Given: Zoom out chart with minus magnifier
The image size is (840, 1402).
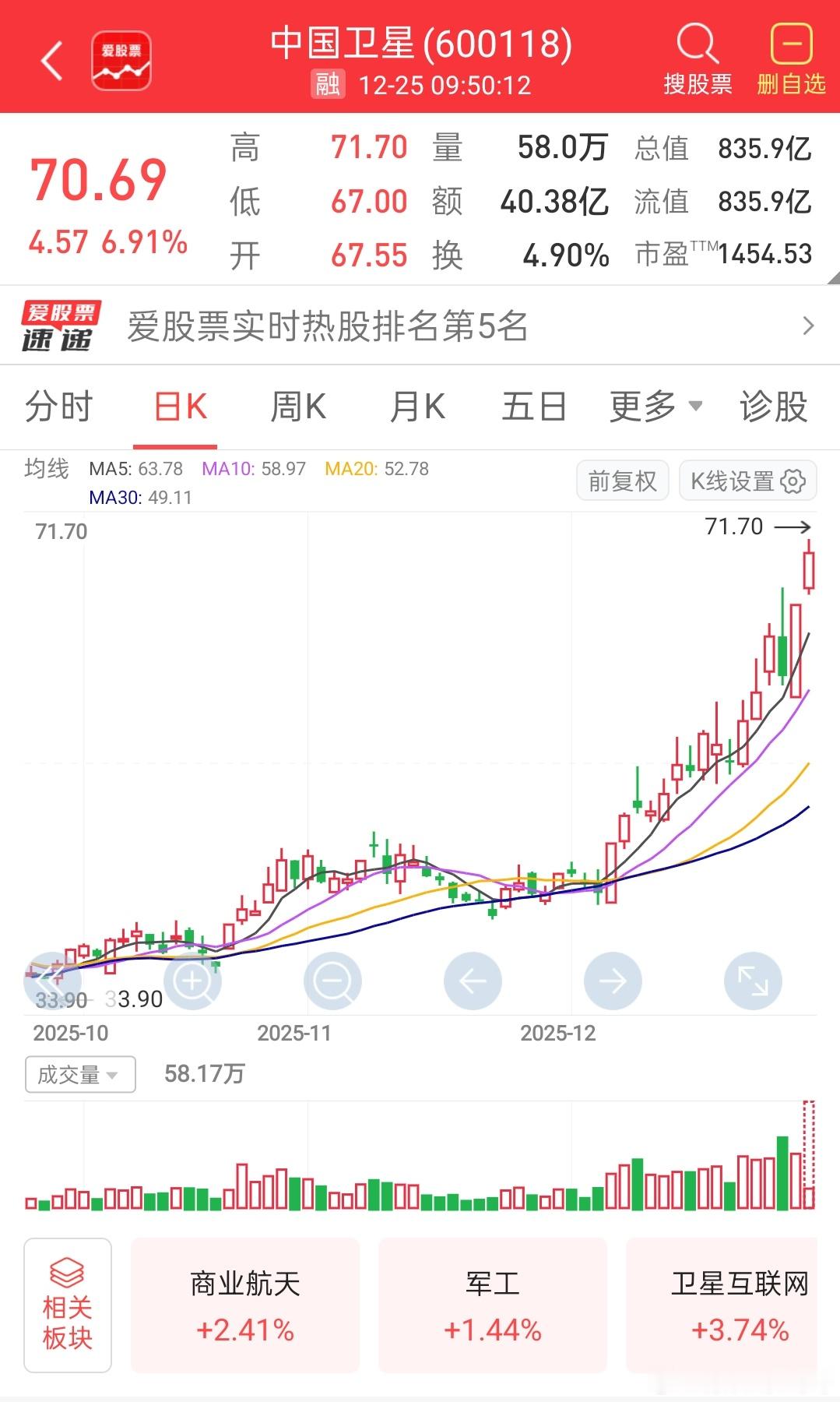Looking at the screenshot, I should pos(332,981).
